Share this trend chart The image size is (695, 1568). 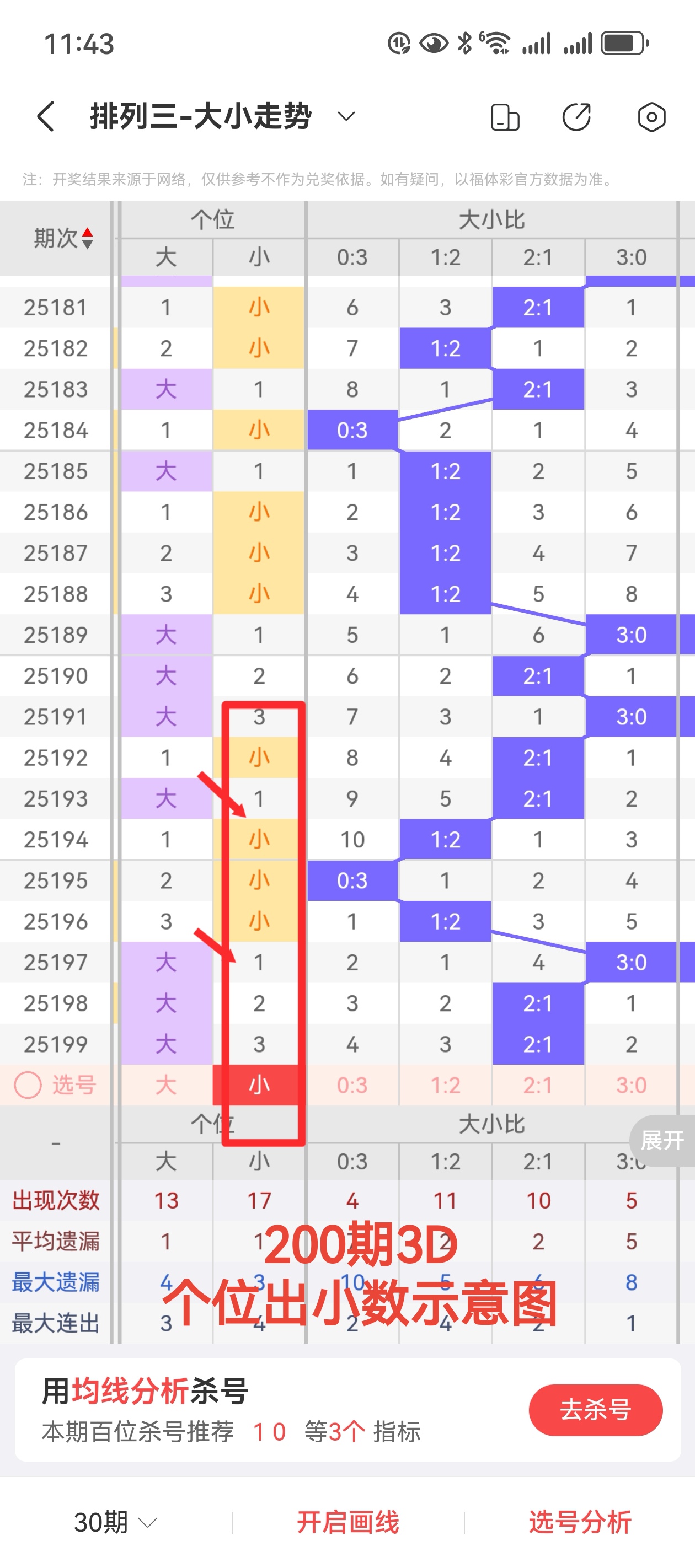click(576, 117)
